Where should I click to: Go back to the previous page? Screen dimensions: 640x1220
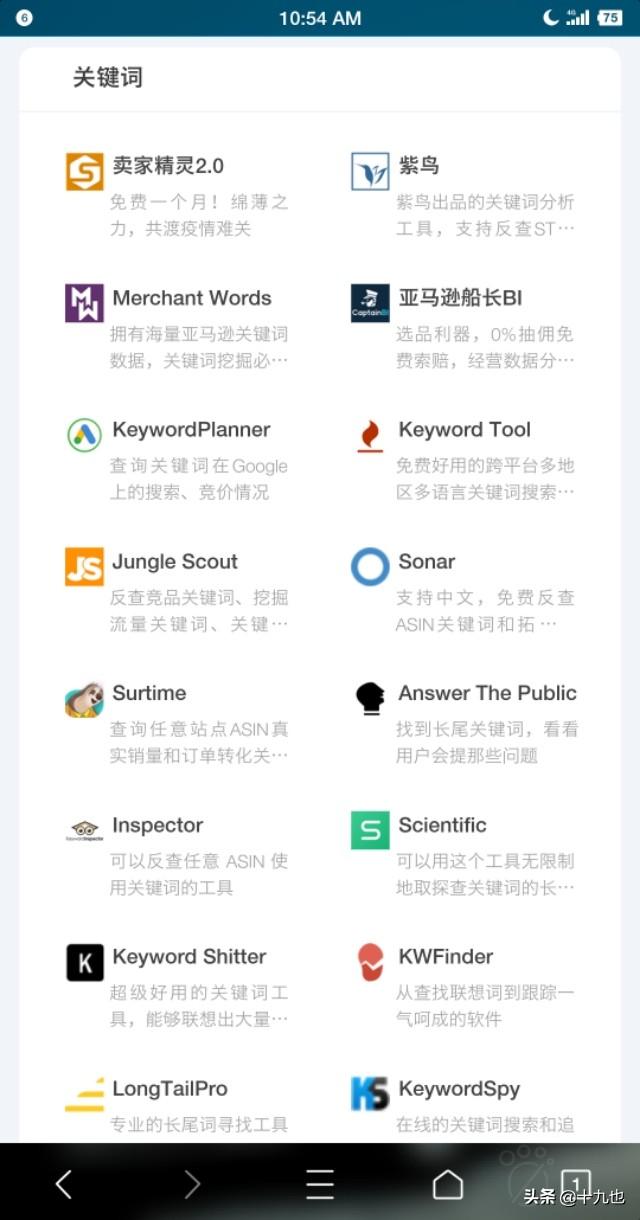click(64, 1184)
